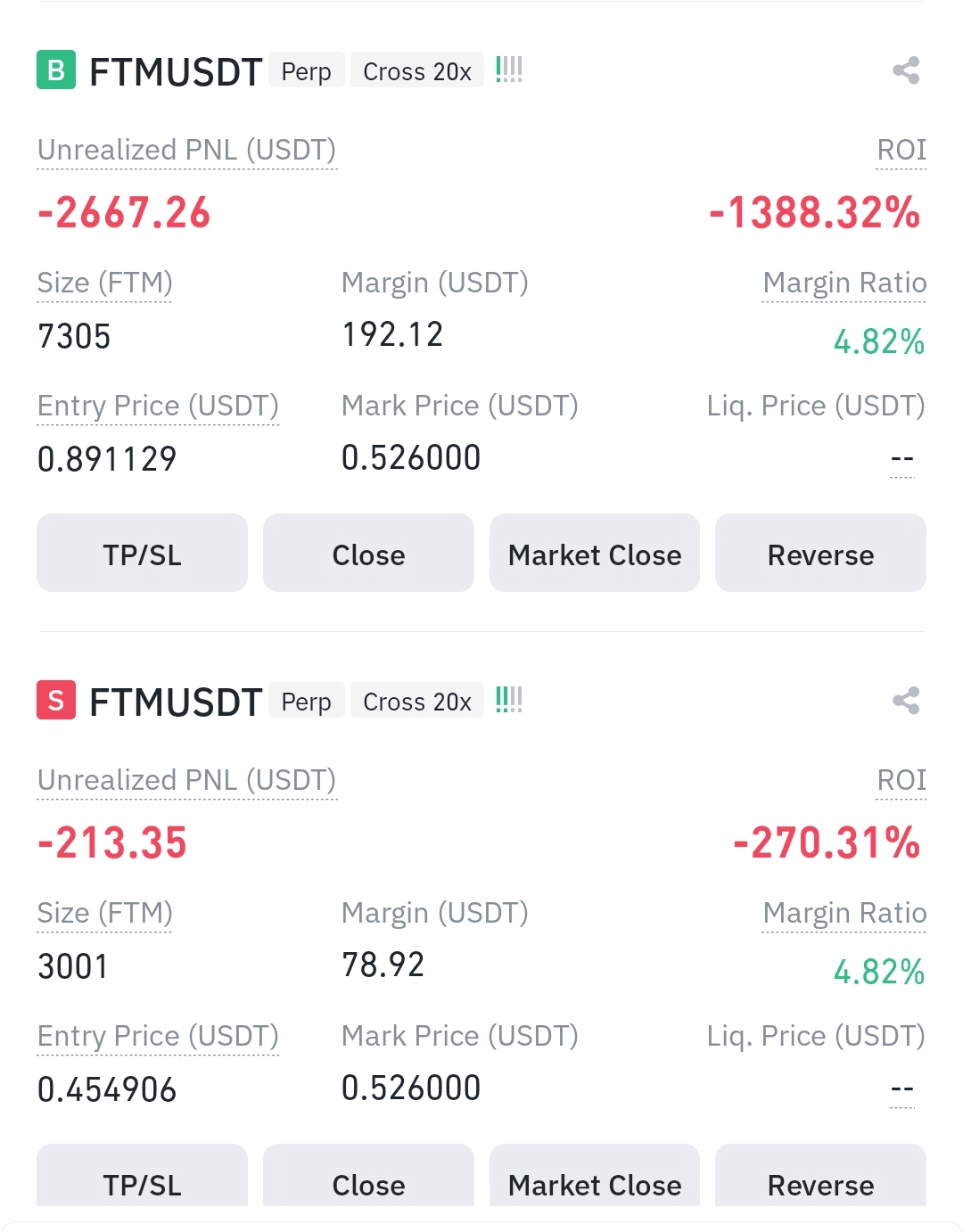Set TP/SL for the long position
963x1232 pixels.
142,554
